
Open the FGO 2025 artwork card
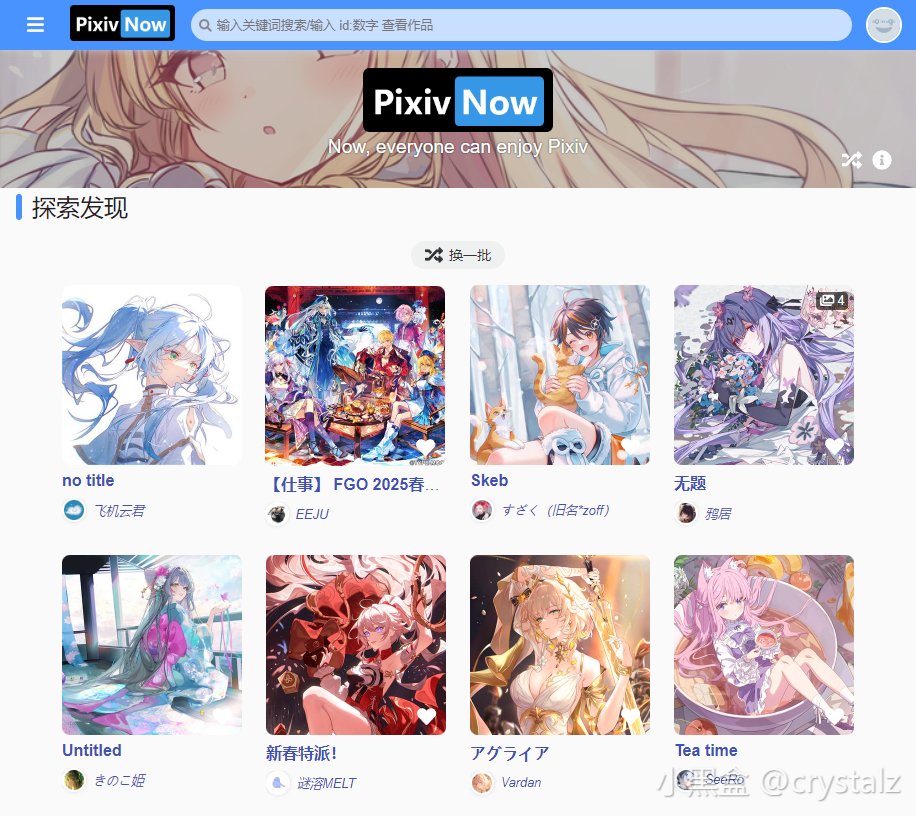pos(355,375)
